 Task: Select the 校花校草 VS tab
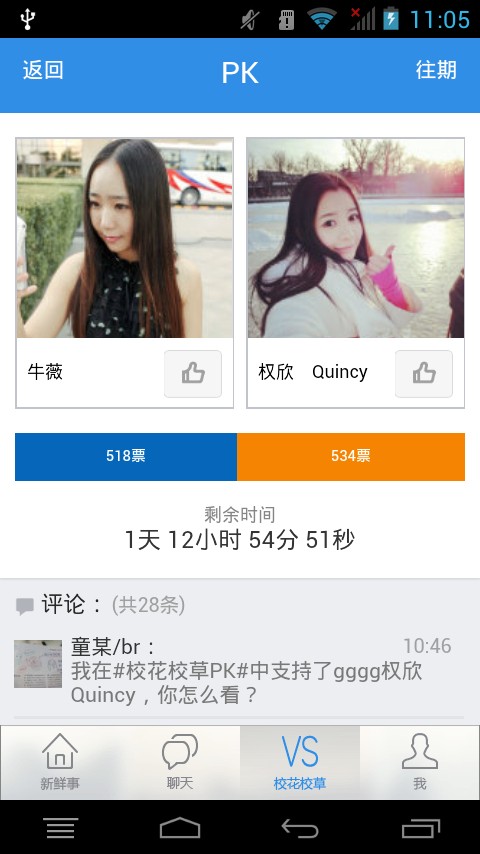300,762
